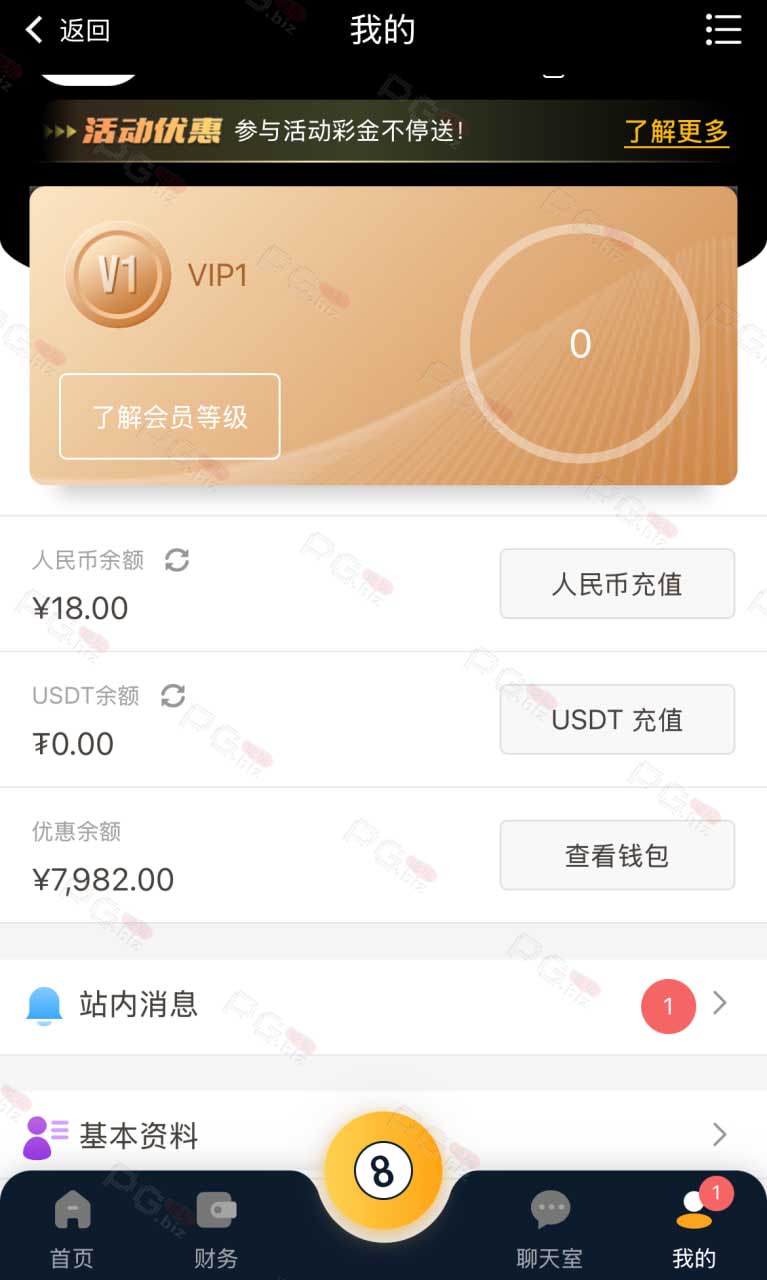Switch to the 聊天室 tab
Viewport: 767px width, 1280px height.
[x=550, y=1230]
